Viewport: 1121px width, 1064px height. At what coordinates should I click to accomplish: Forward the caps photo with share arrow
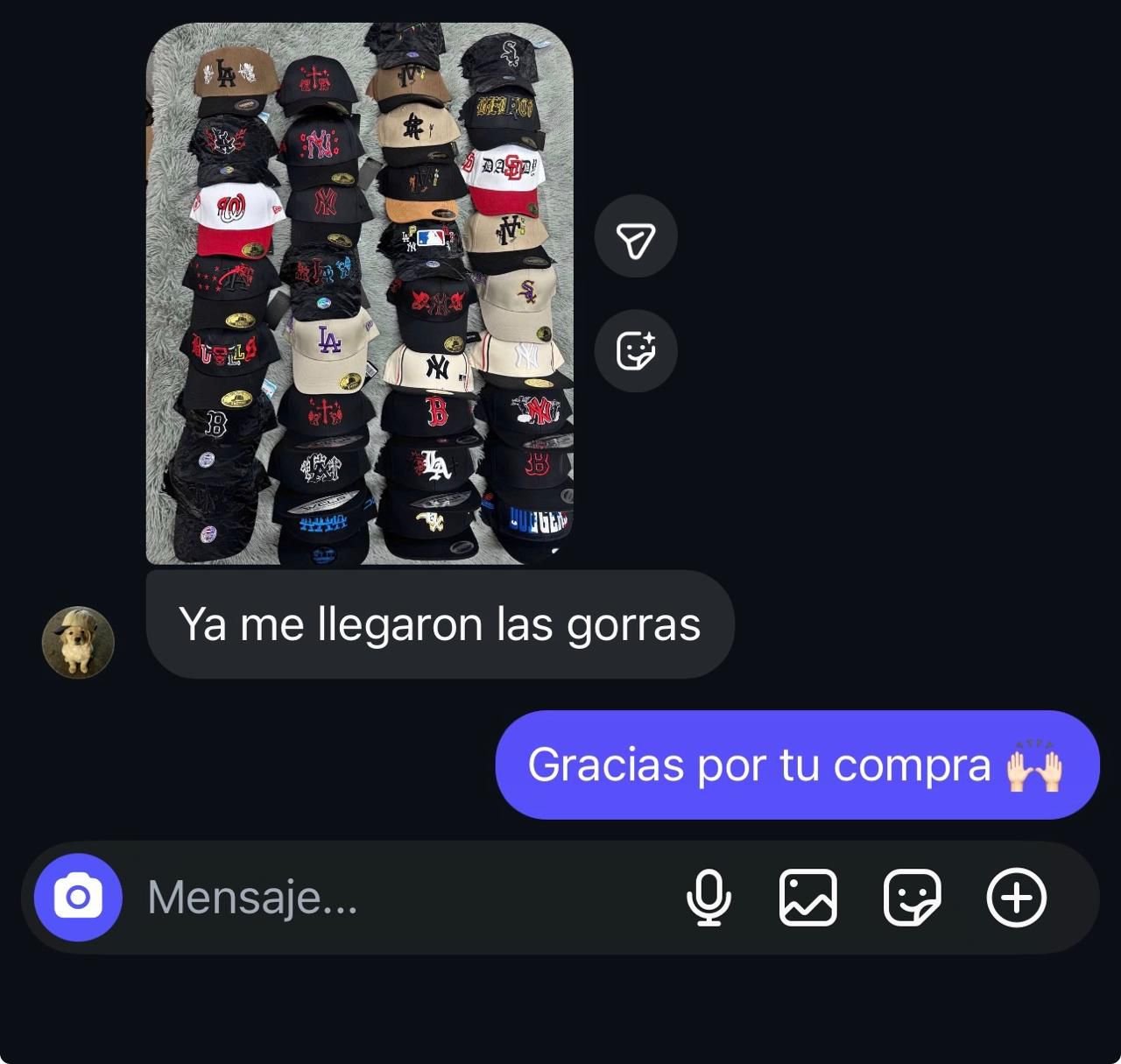tap(636, 236)
